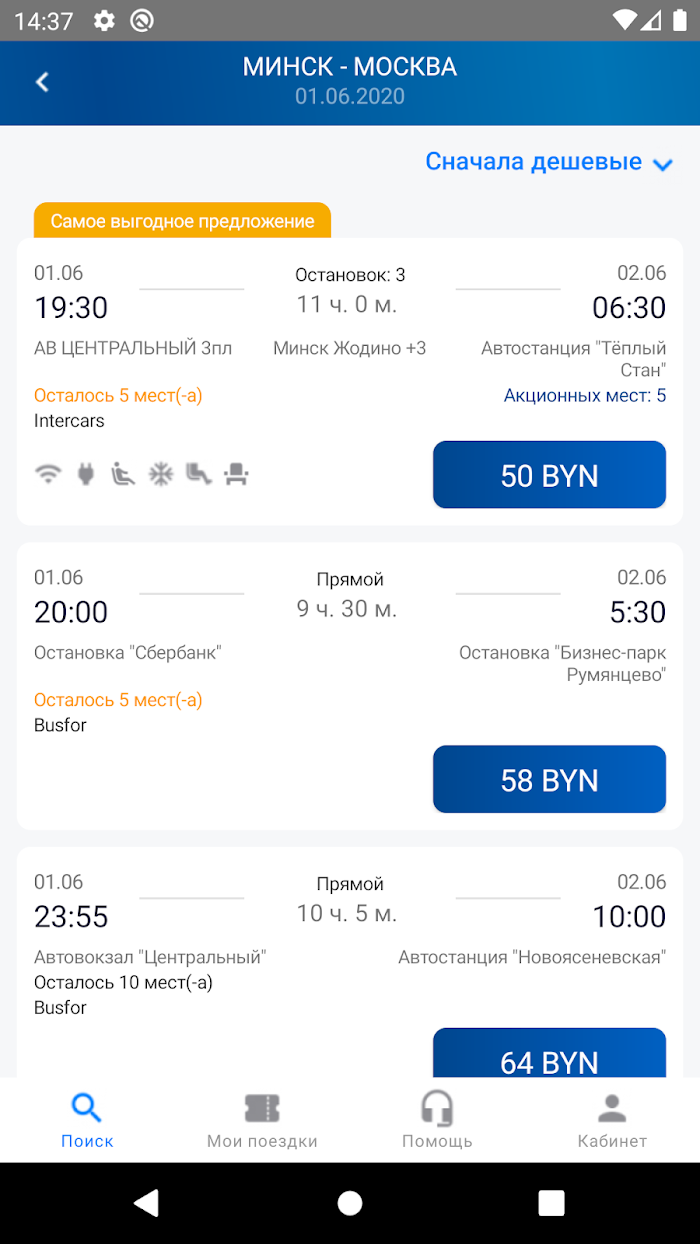
Task: Select the 50 BYN Intercars ticket
Action: coord(549,475)
